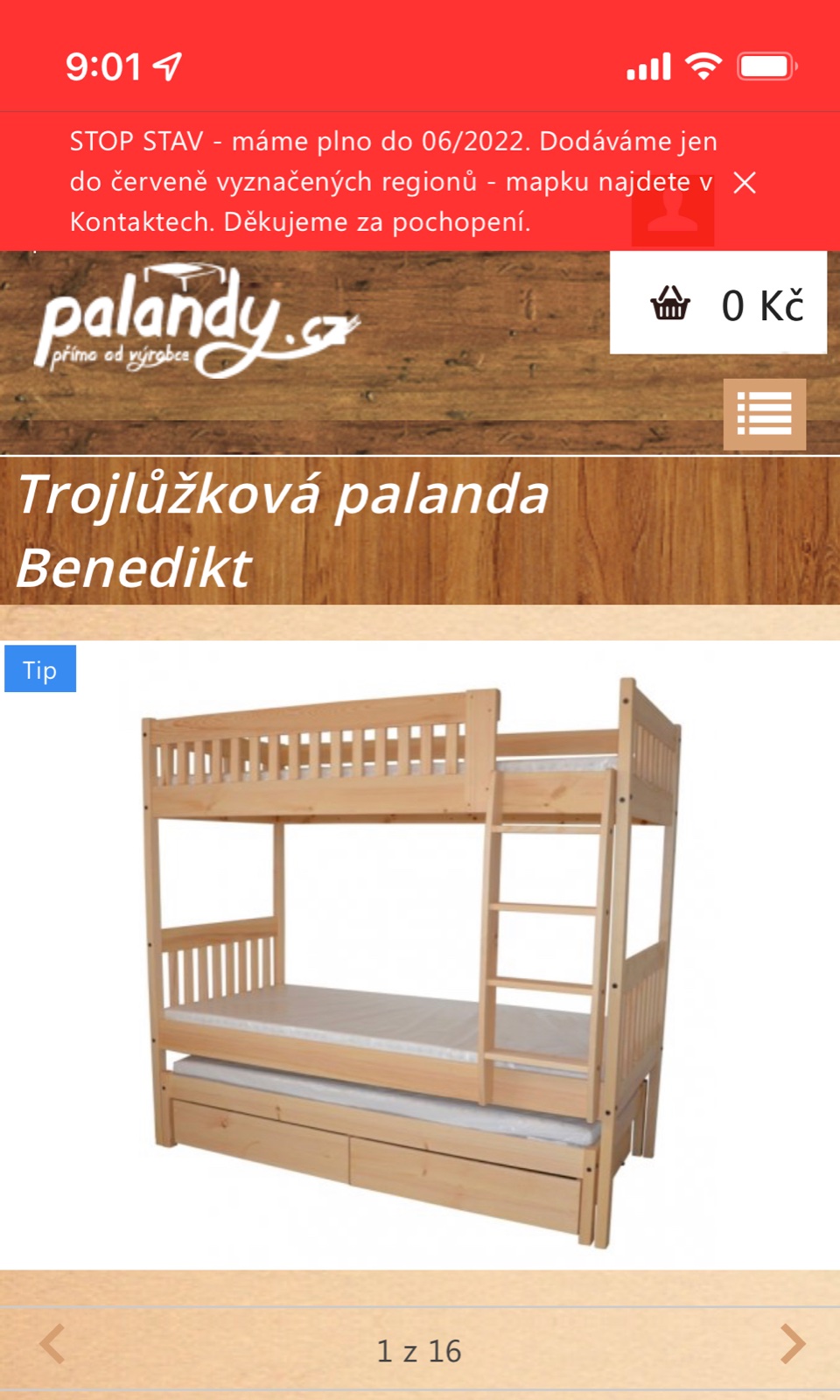Open the user account icon

(673, 214)
